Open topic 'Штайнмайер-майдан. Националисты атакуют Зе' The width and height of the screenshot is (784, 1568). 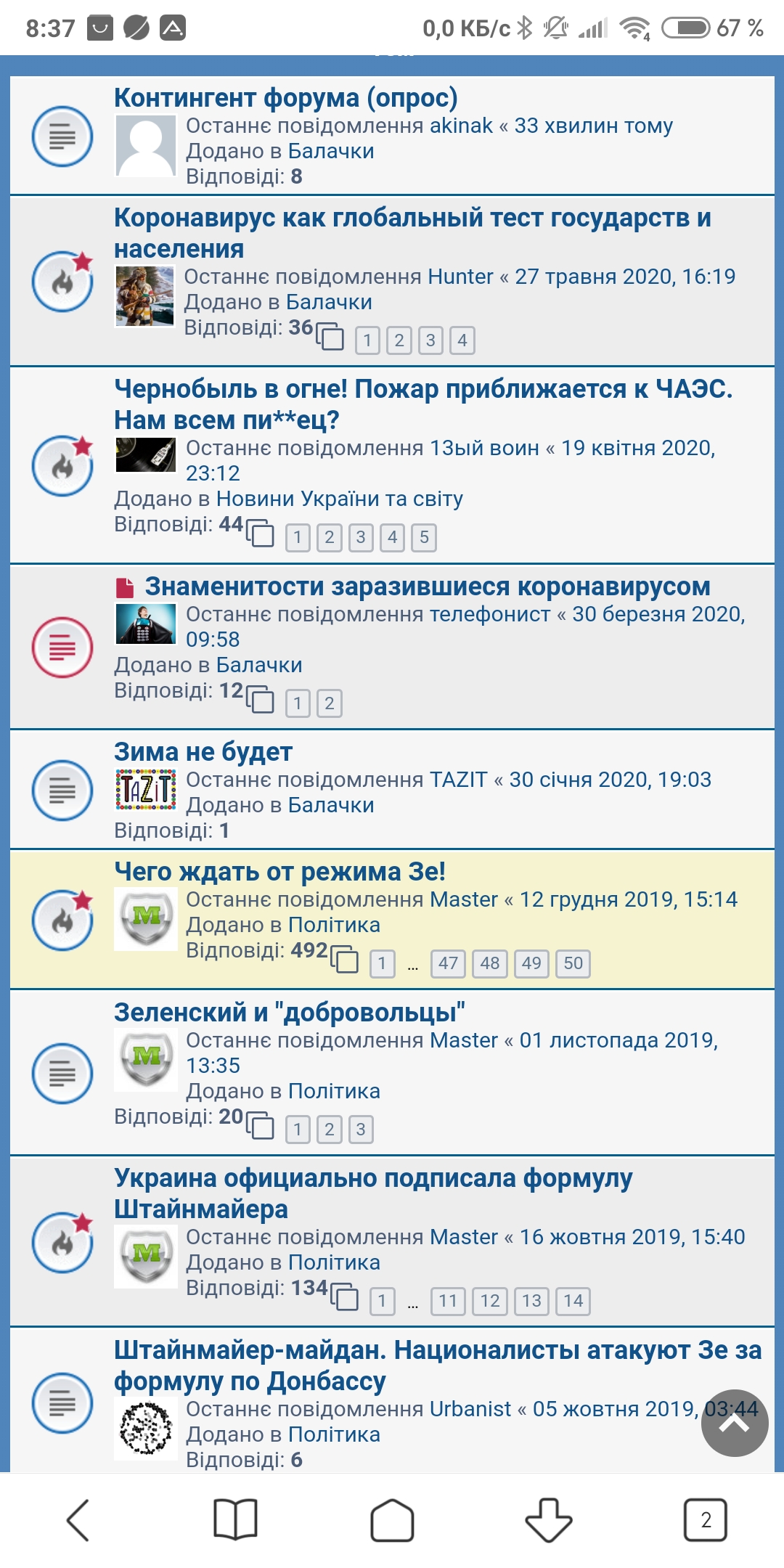click(437, 1351)
